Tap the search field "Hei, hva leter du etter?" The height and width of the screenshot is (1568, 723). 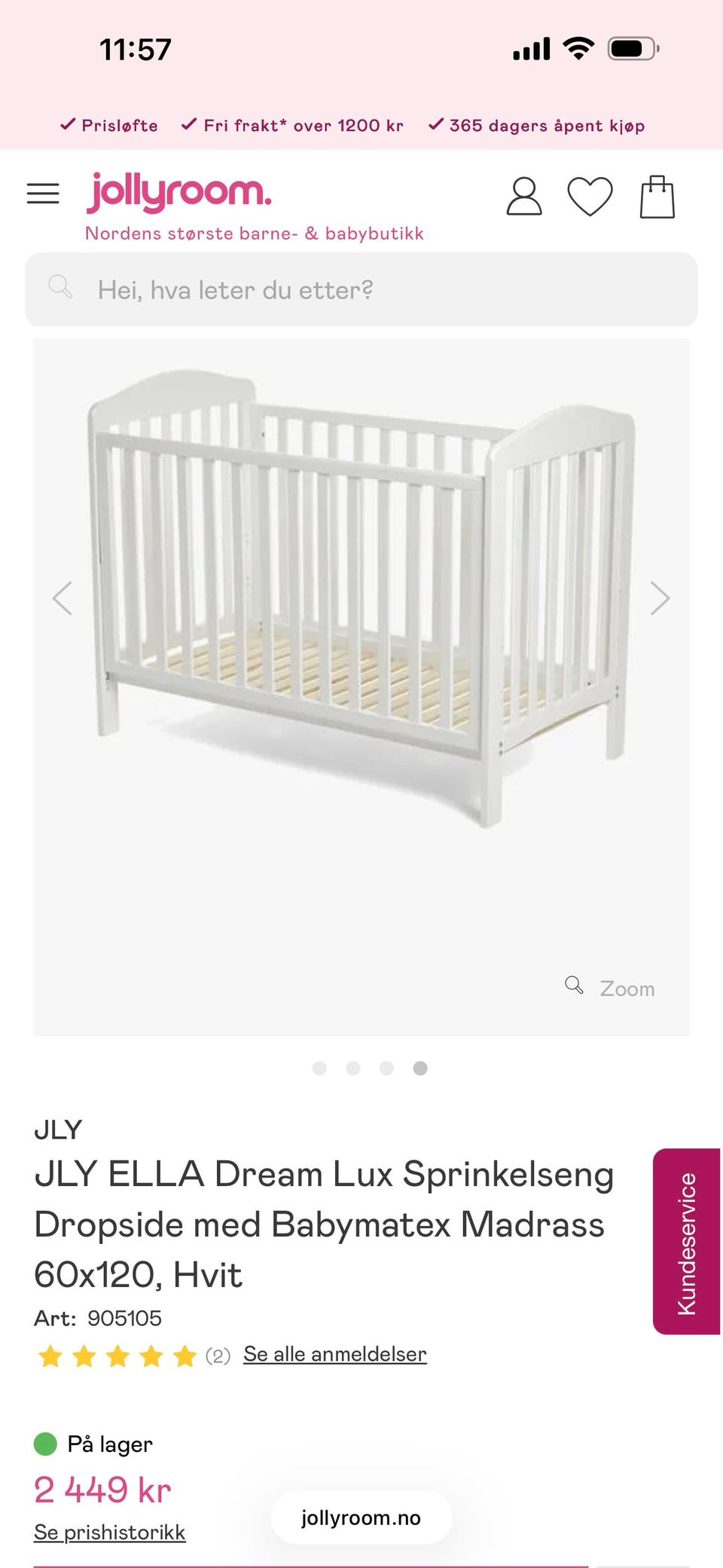(361, 289)
